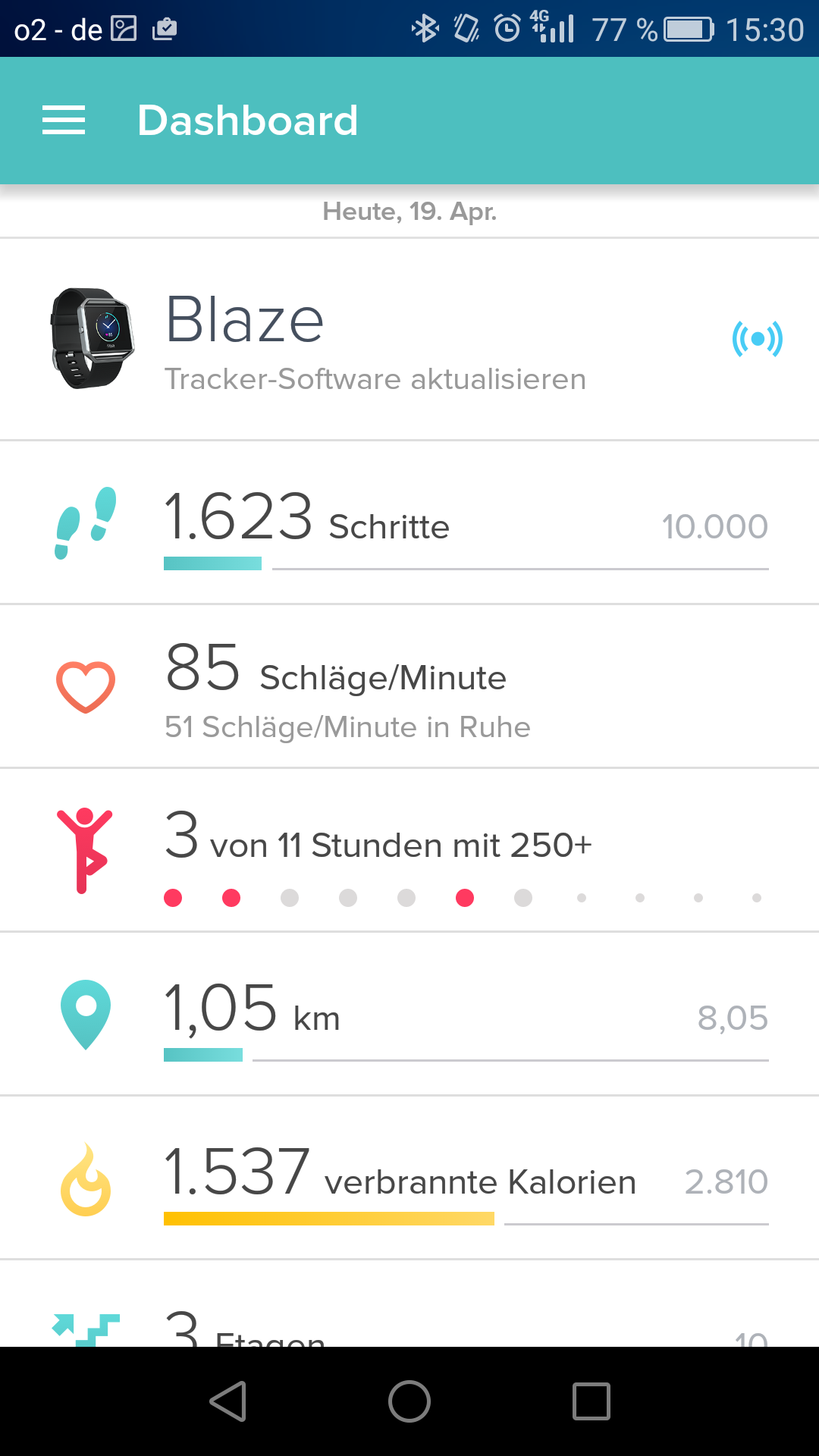This screenshot has width=819, height=1456.
Task: Return to the phone home screen
Action: (409, 1401)
